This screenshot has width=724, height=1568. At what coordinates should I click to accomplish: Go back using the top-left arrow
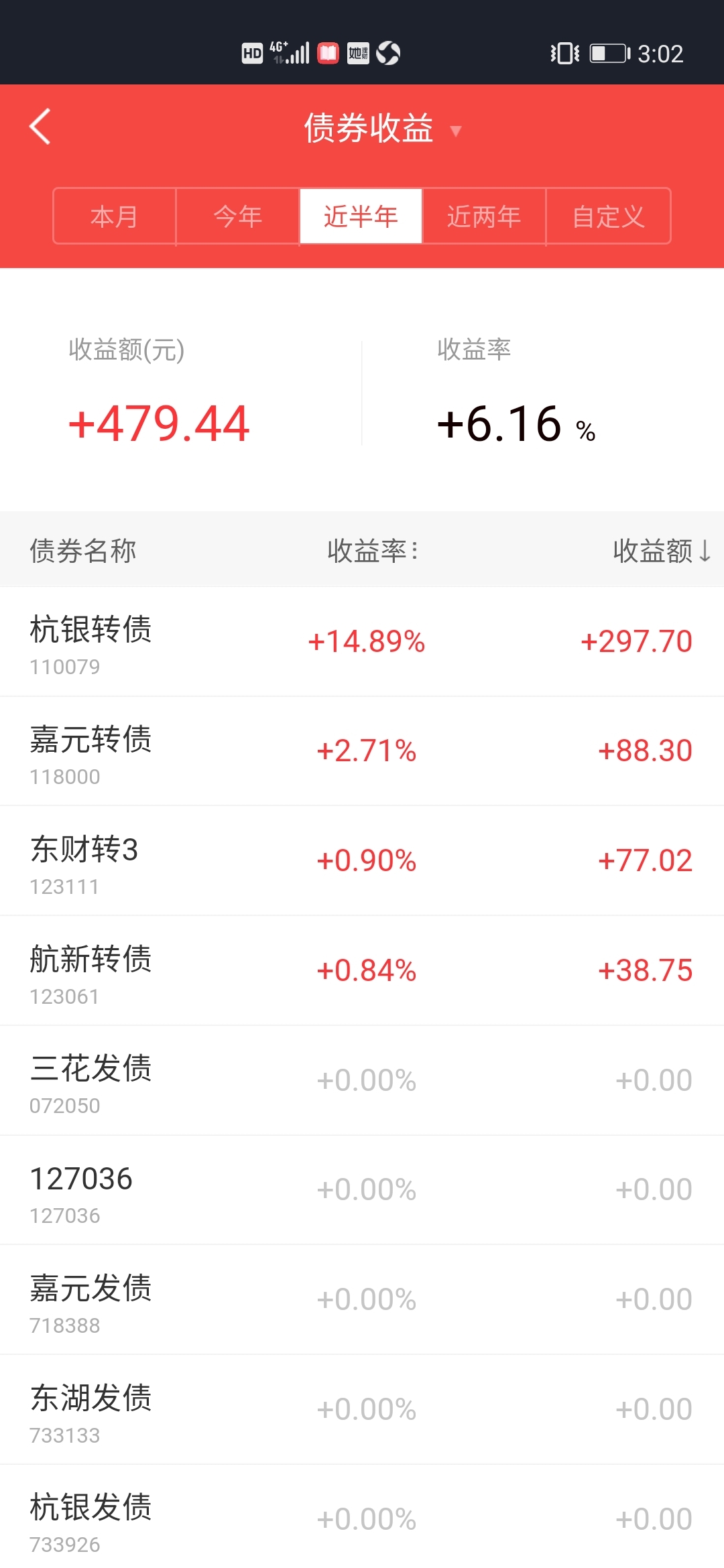40,127
